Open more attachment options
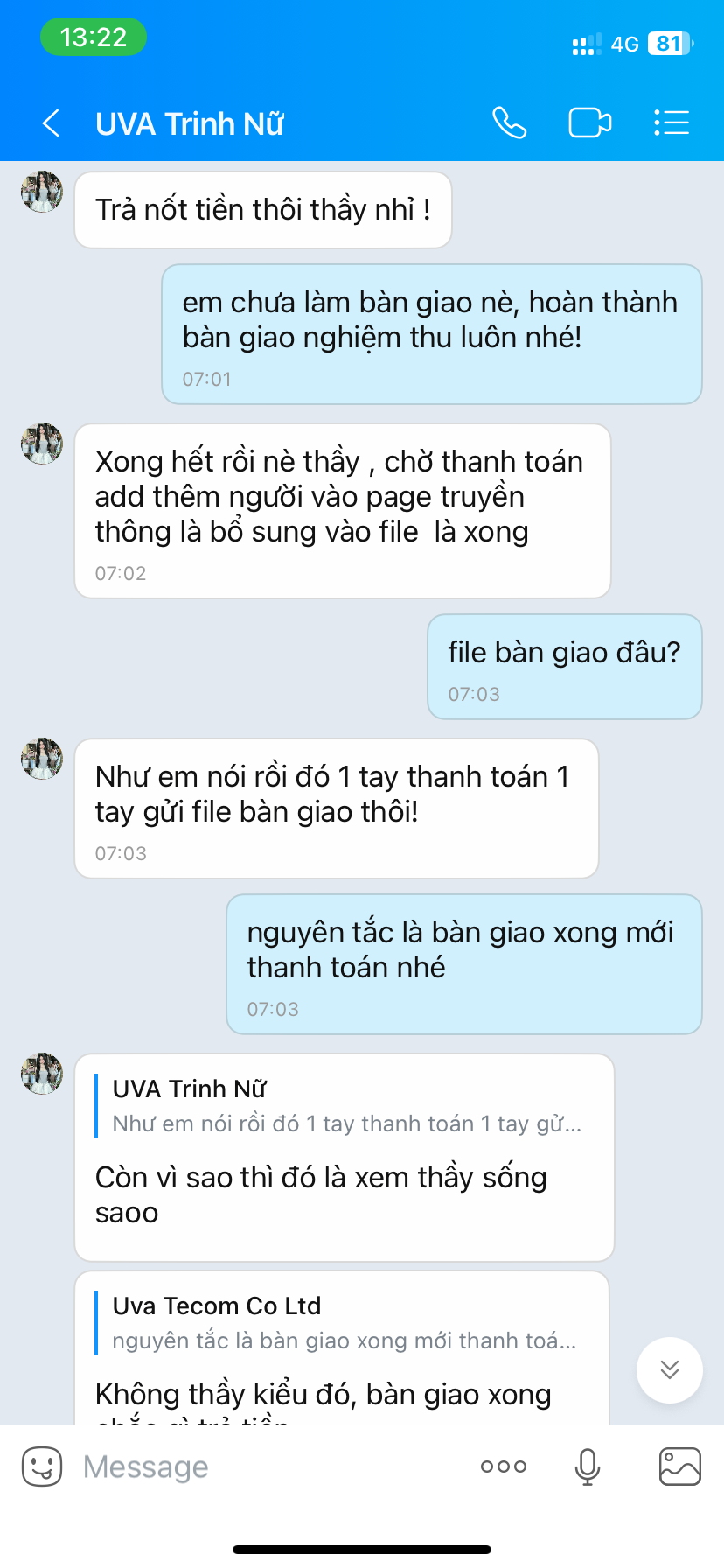This screenshot has width=724, height=1568. coord(504,1466)
